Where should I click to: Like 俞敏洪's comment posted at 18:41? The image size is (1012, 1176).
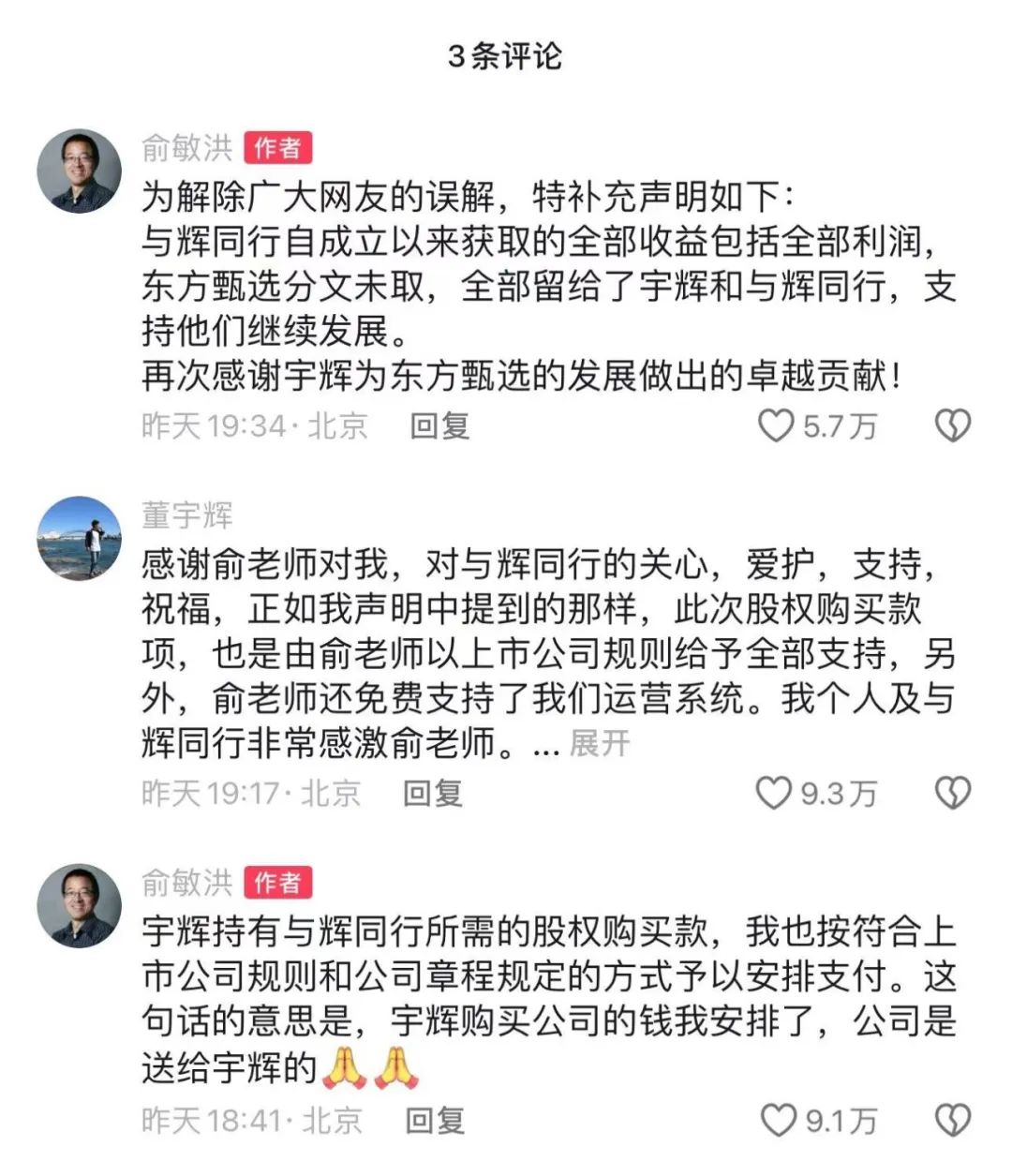pyautogui.click(x=778, y=1120)
